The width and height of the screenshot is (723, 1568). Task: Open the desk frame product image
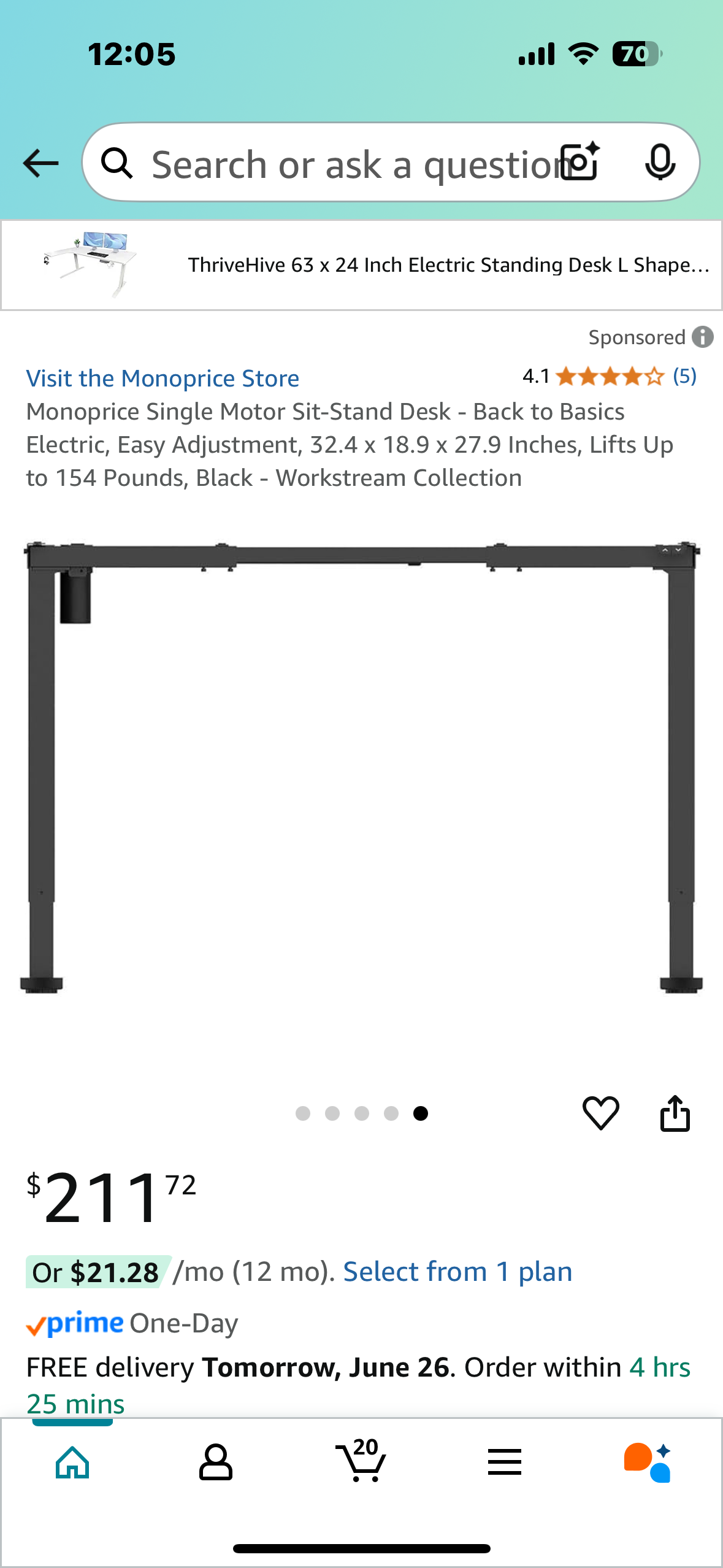362,767
